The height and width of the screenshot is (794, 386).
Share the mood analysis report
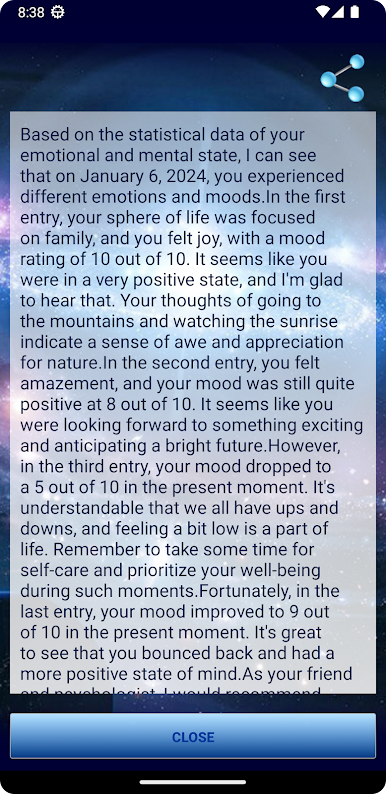click(342, 78)
